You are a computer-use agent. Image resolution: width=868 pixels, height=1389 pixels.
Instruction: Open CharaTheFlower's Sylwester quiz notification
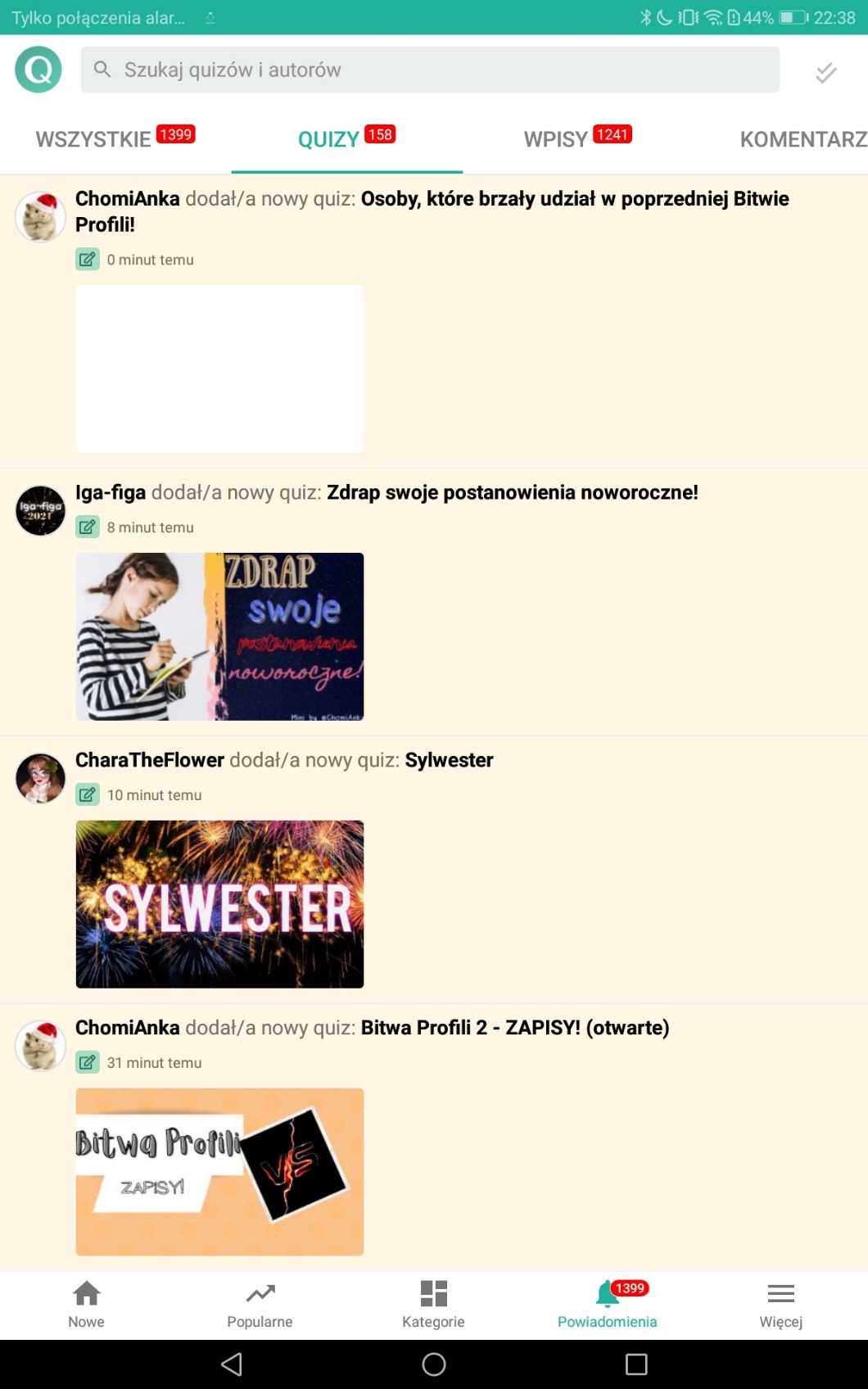point(449,760)
